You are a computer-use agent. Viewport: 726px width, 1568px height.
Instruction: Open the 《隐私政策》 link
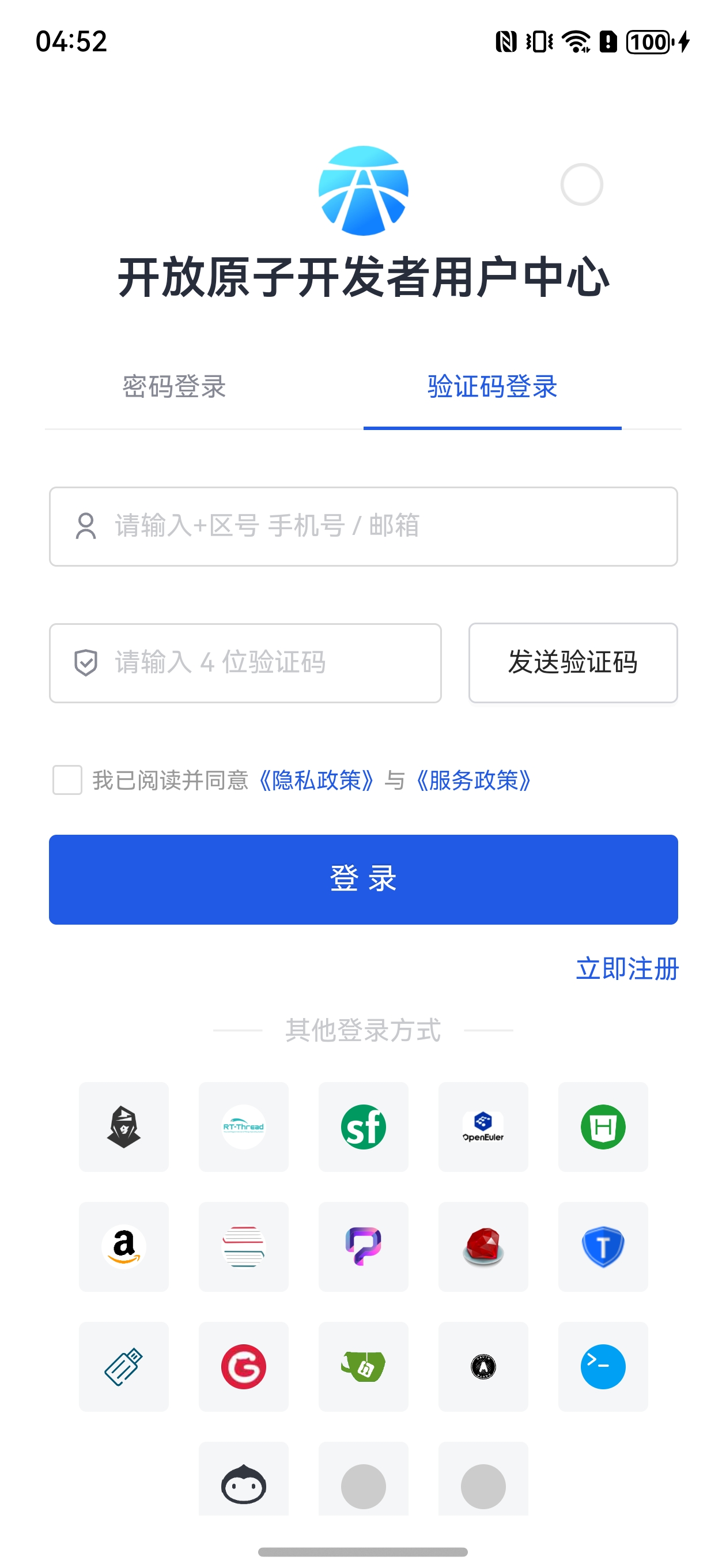coord(316,781)
